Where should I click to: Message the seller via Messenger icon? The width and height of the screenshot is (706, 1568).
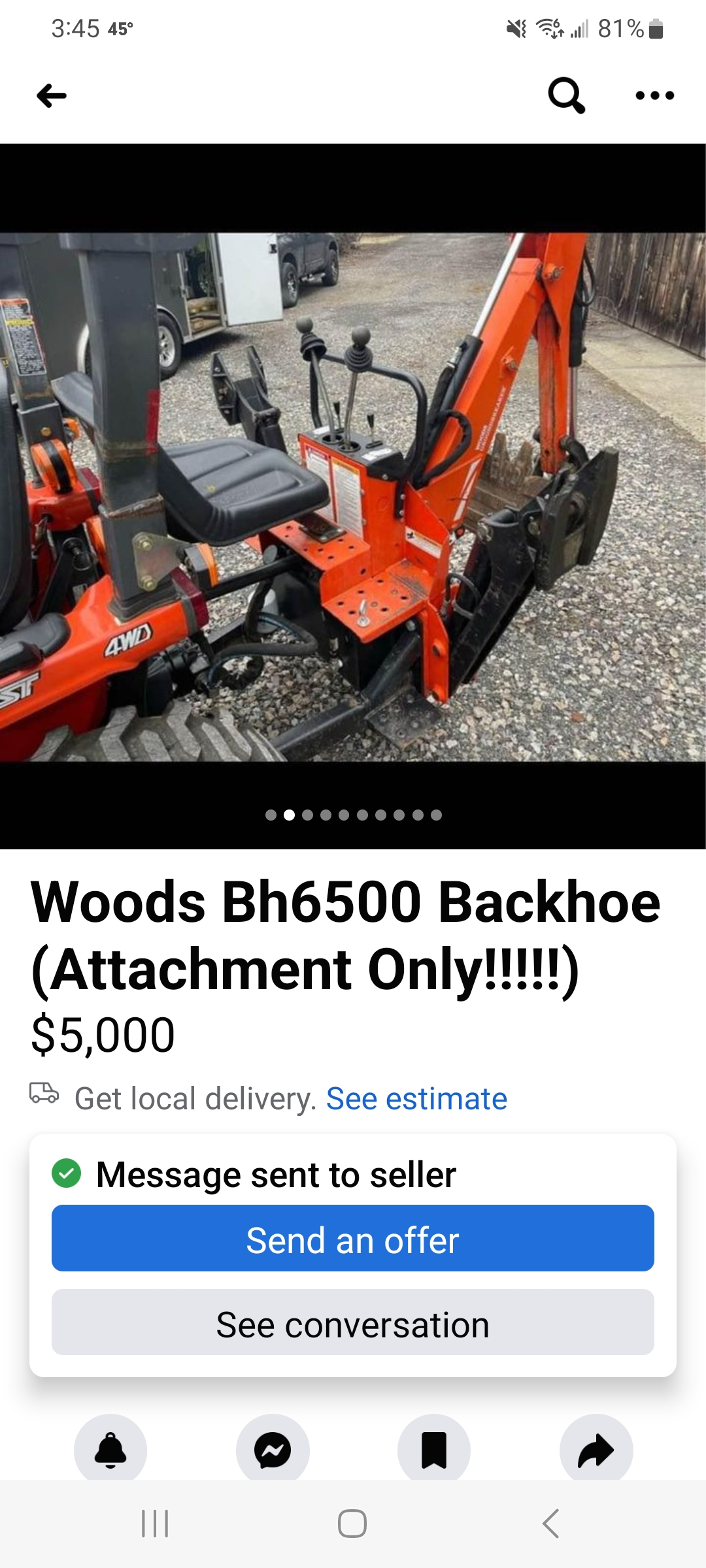[x=273, y=1450]
